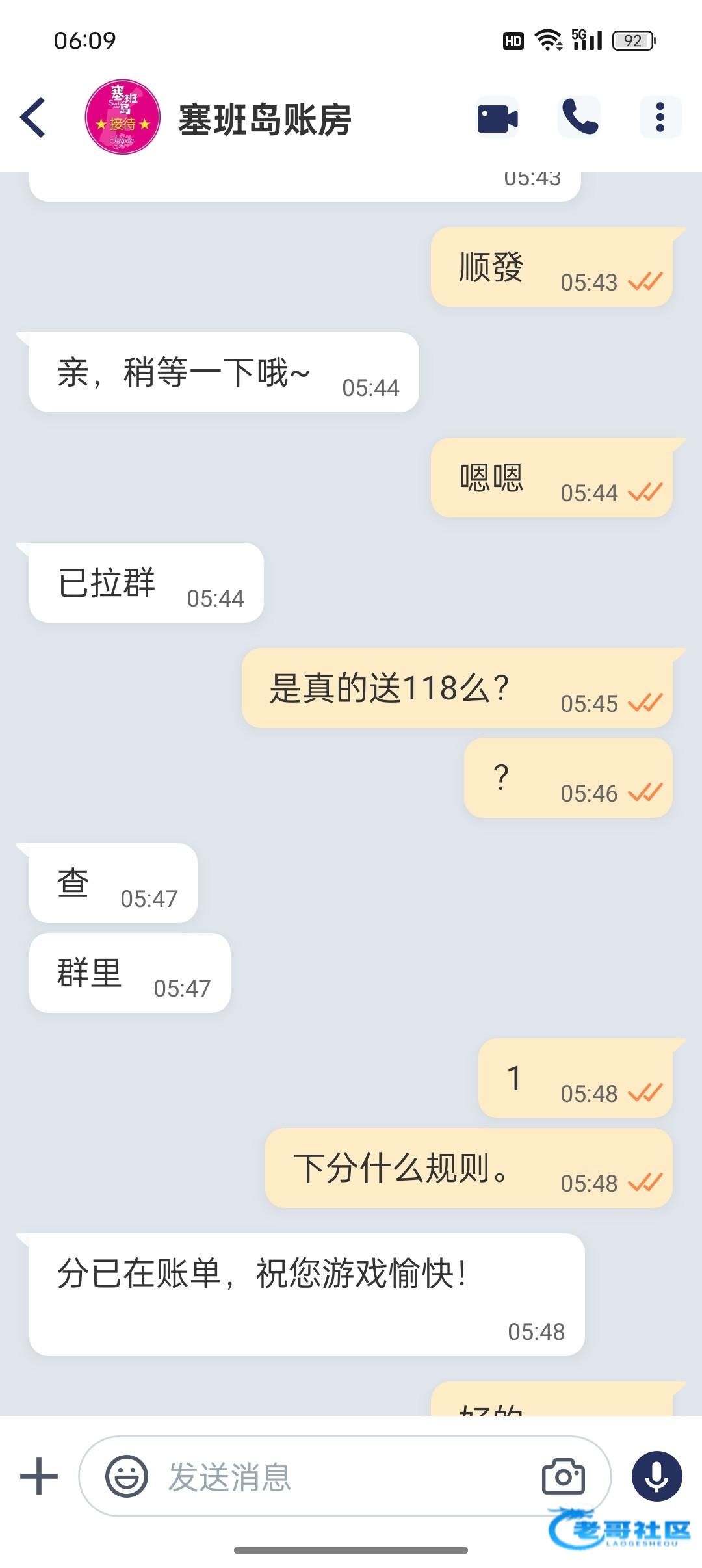Viewport: 702px width, 1568px height.
Task: Record a voice message with the microphone
Action: 657,1476
